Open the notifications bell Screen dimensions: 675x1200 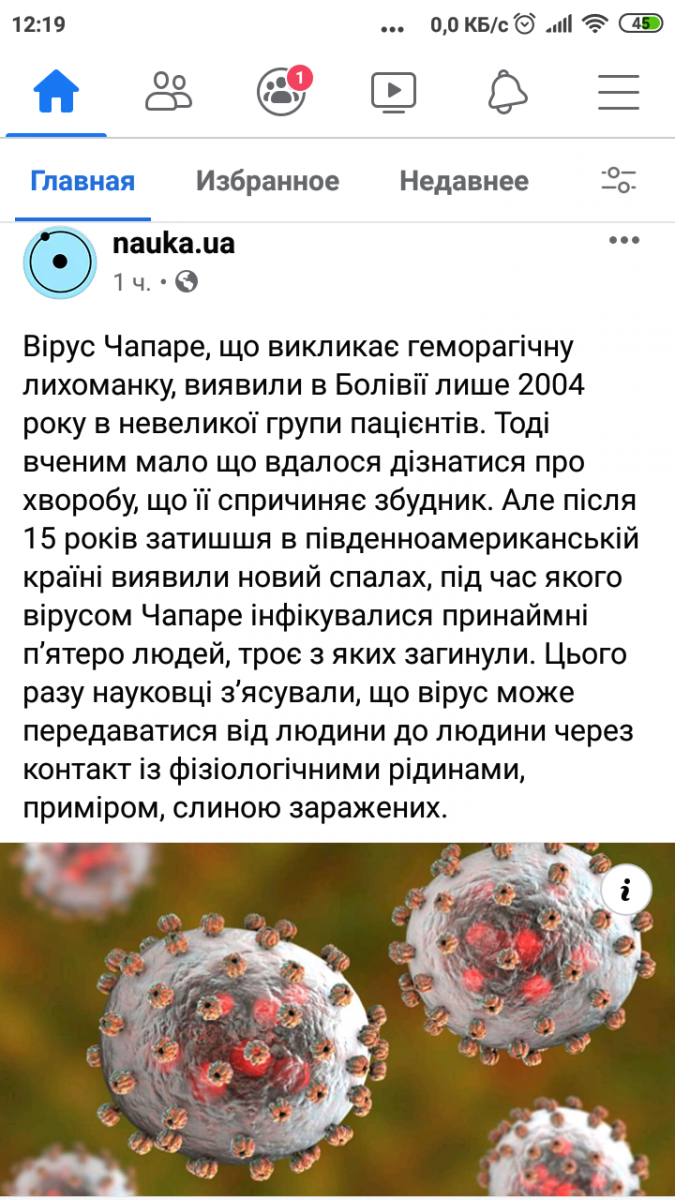pos(507,92)
